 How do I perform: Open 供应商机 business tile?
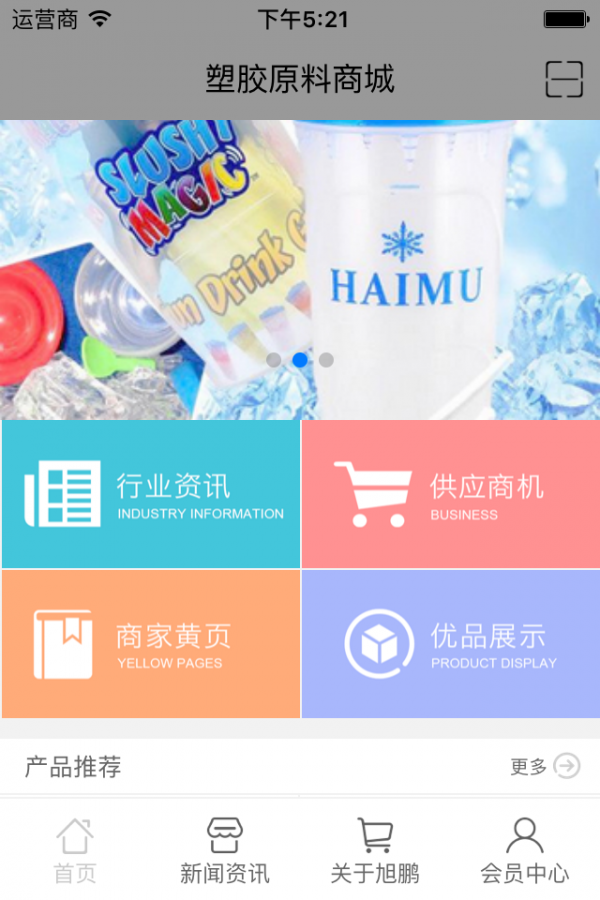click(450, 494)
